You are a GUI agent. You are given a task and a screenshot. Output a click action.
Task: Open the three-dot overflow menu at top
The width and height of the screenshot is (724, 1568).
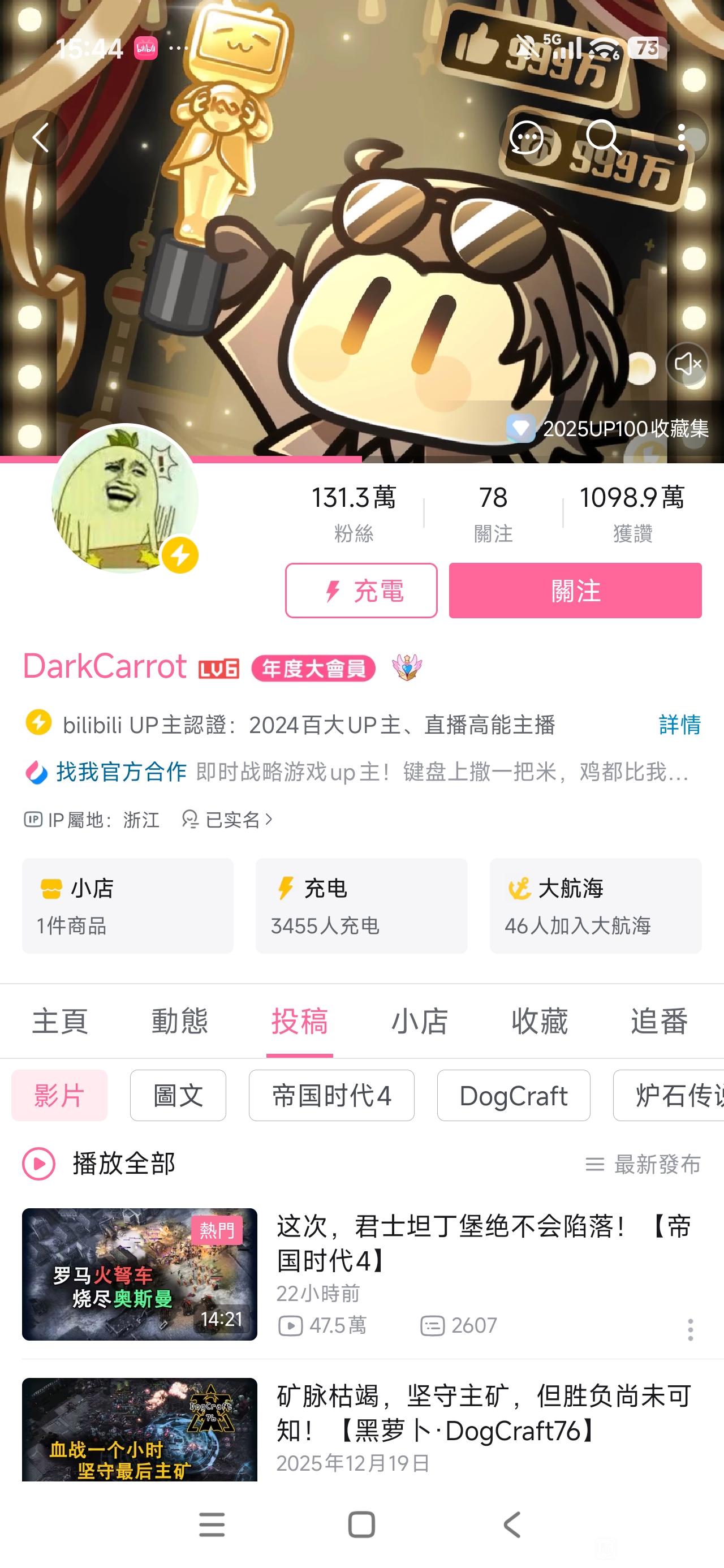pyautogui.click(x=682, y=137)
